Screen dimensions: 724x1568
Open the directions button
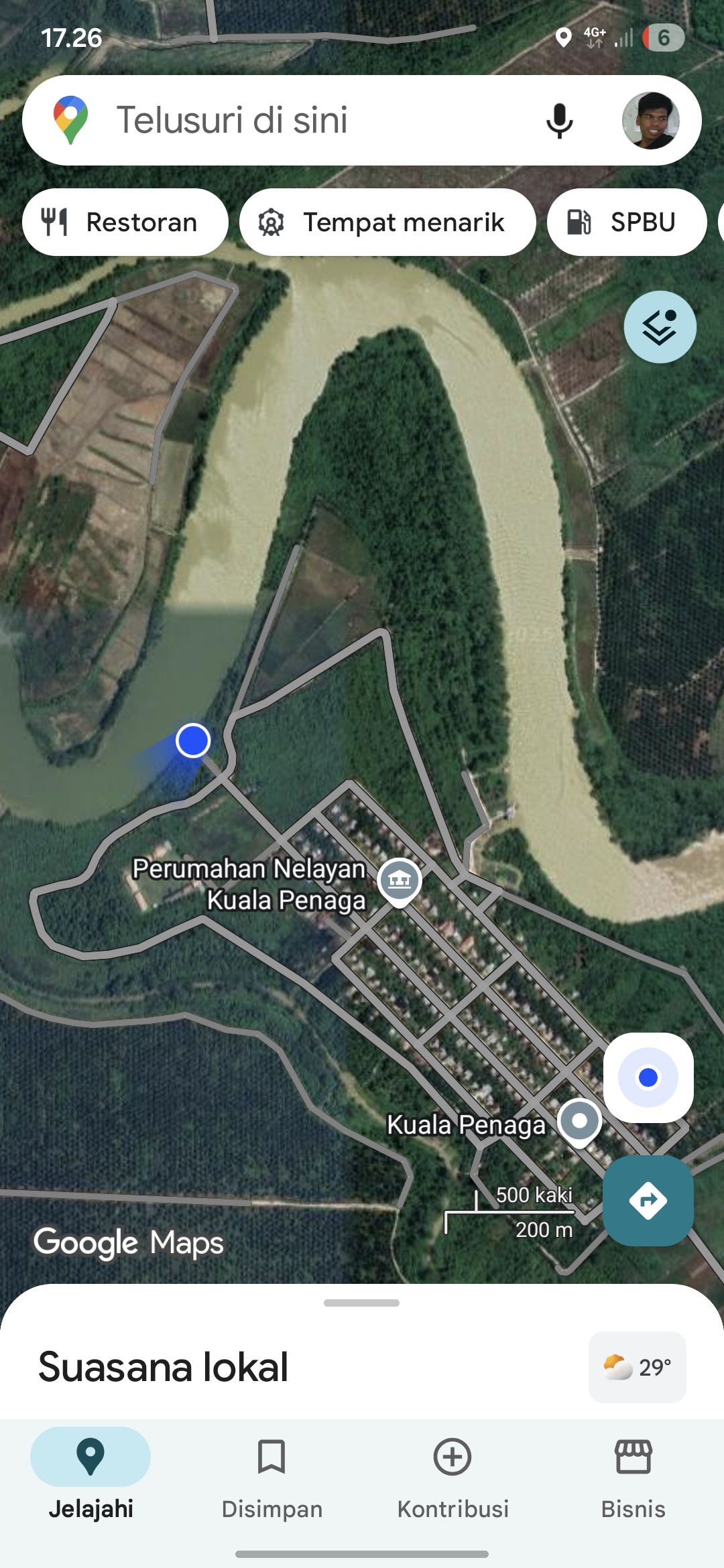(x=648, y=1200)
